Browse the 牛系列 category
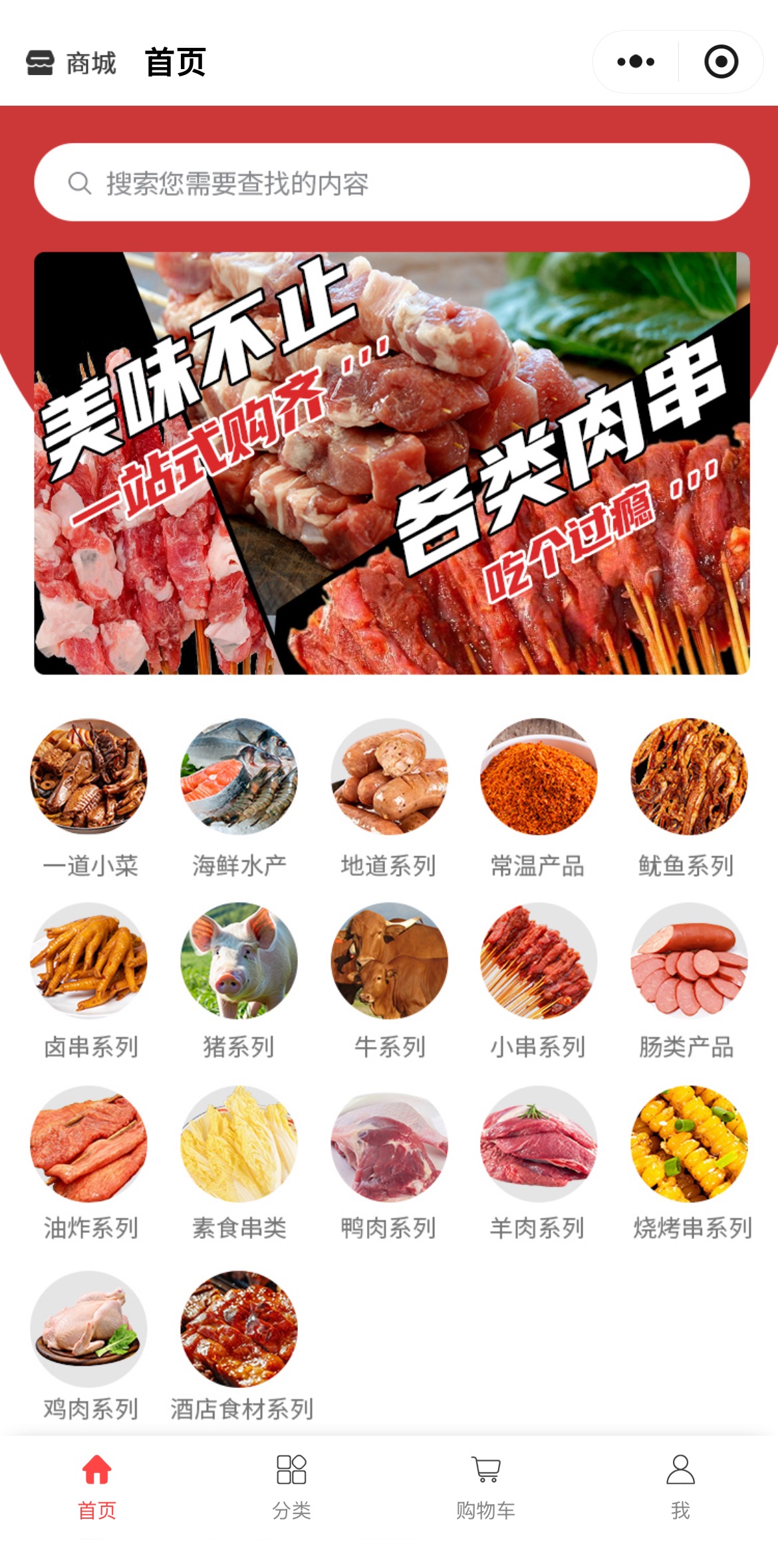Viewport: 778px width, 1568px height. click(389, 960)
